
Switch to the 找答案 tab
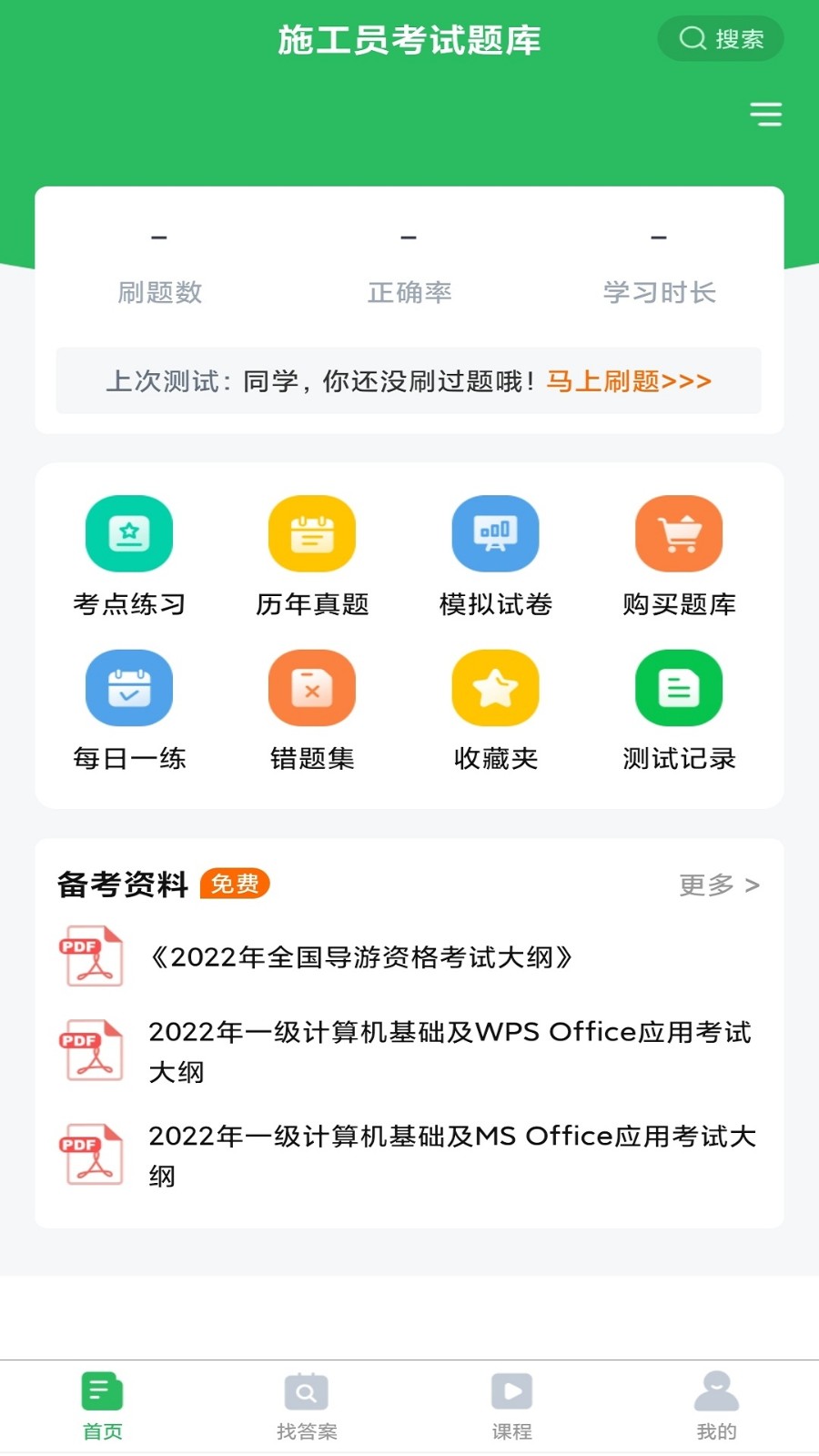coord(307,1406)
